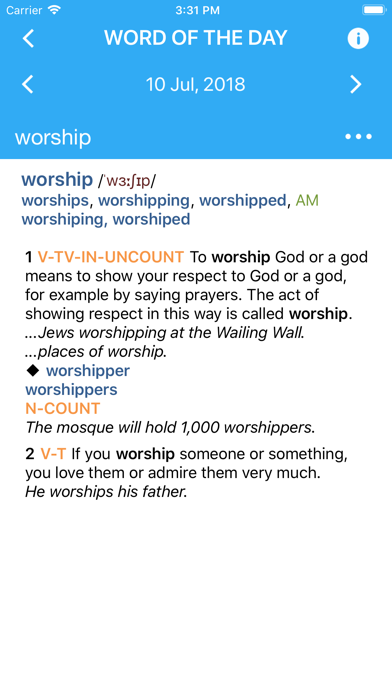Viewport: 392px width, 696px height.
Task: Go back from Word of the Day
Action: pyautogui.click(x=28, y=39)
